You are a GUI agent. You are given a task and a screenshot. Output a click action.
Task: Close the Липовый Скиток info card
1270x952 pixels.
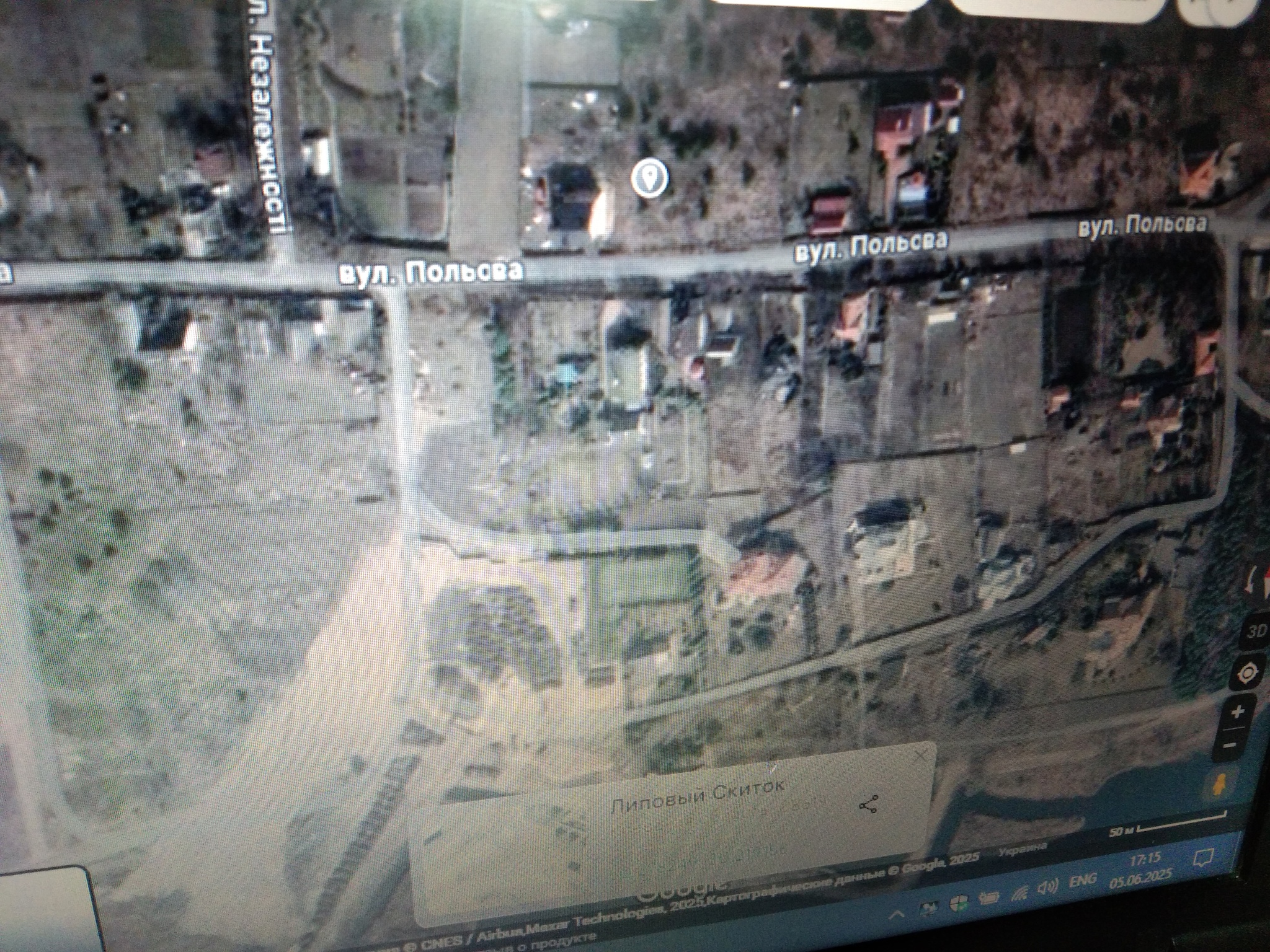coord(920,756)
